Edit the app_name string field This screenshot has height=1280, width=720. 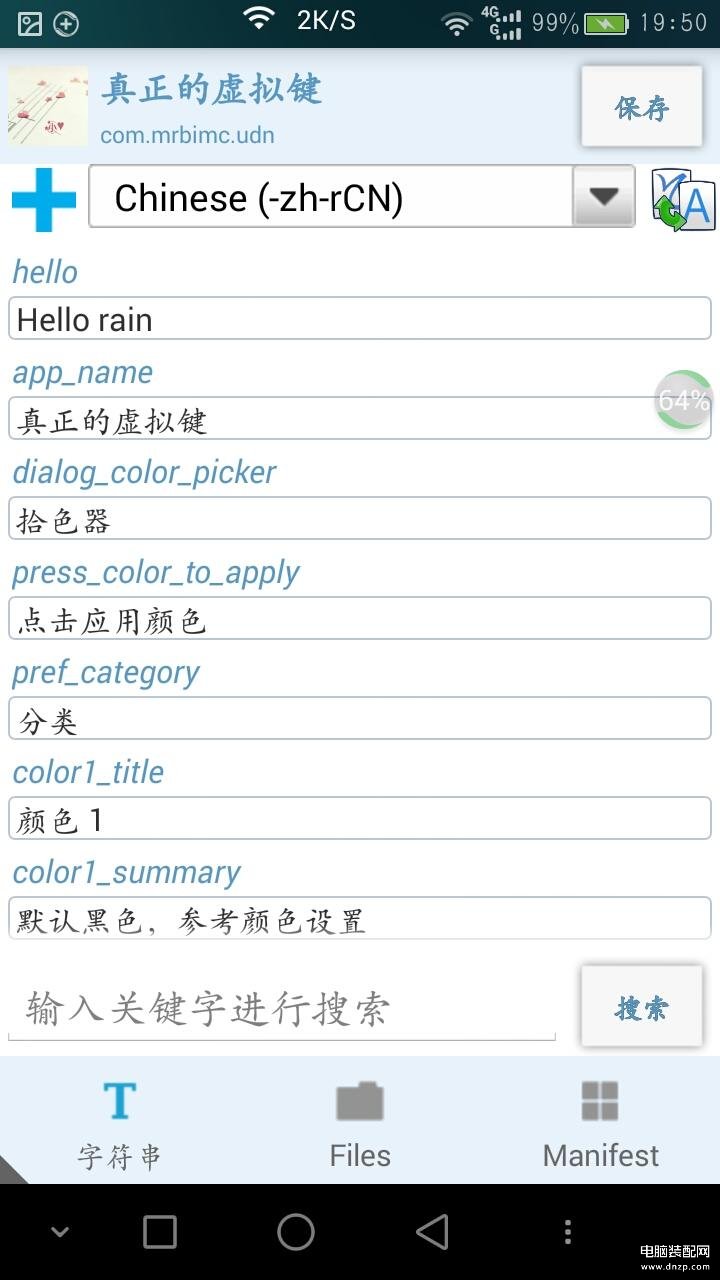coord(360,419)
